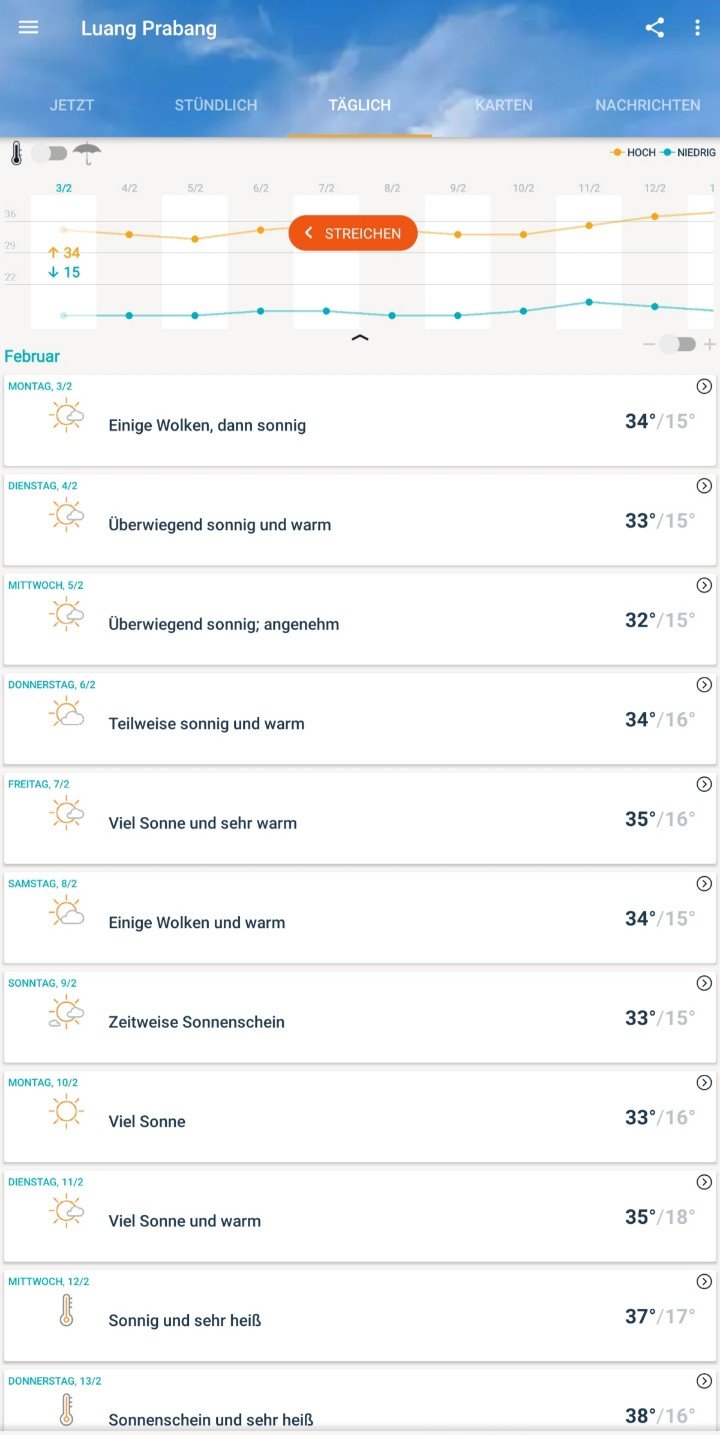This screenshot has width=720, height=1435.
Task: Open the hamburger navigation menu
Action: tap(29, 28)
